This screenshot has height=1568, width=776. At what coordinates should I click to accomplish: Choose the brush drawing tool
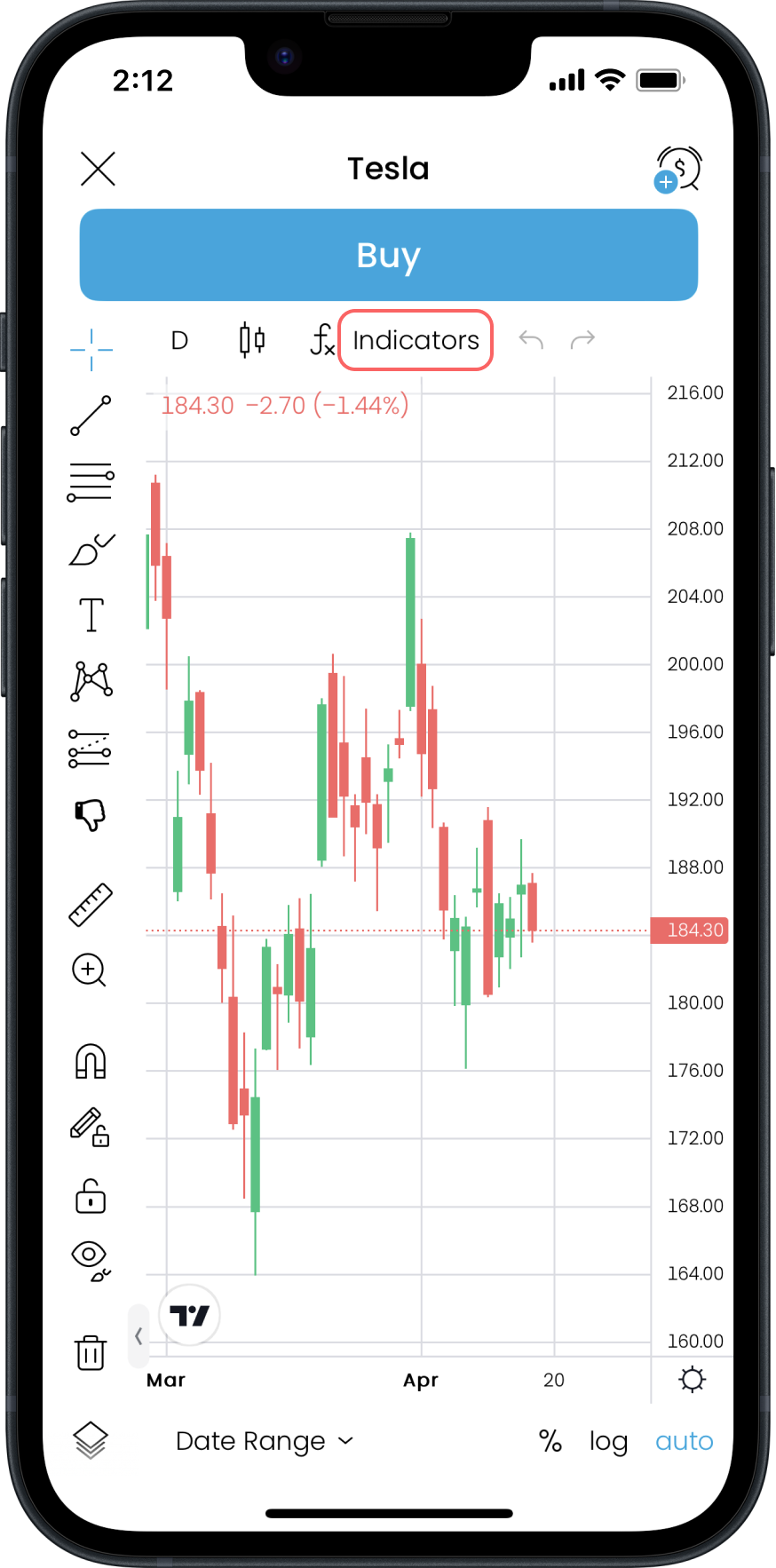(x=91, y=550)
